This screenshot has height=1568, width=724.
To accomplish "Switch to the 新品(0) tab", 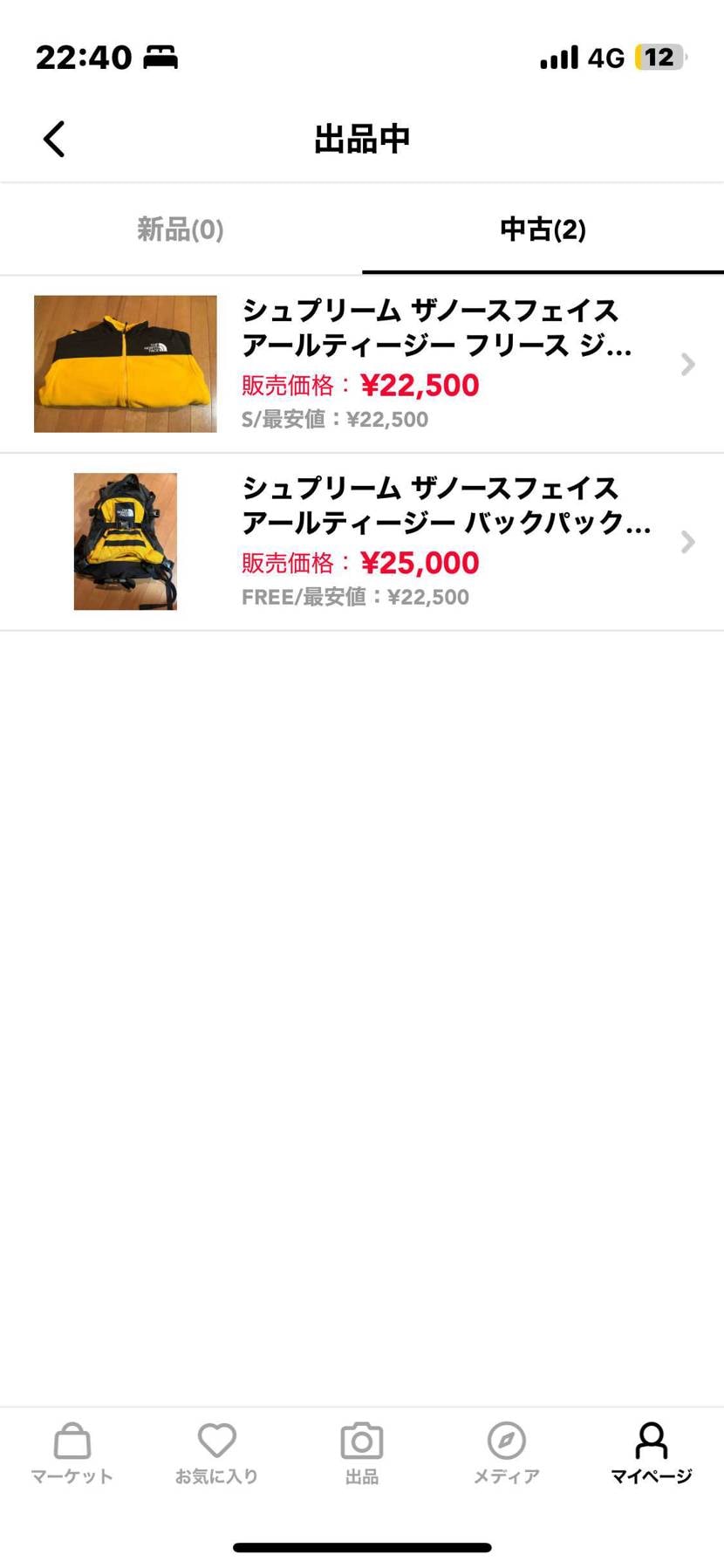I will click(x=181, y=229).
